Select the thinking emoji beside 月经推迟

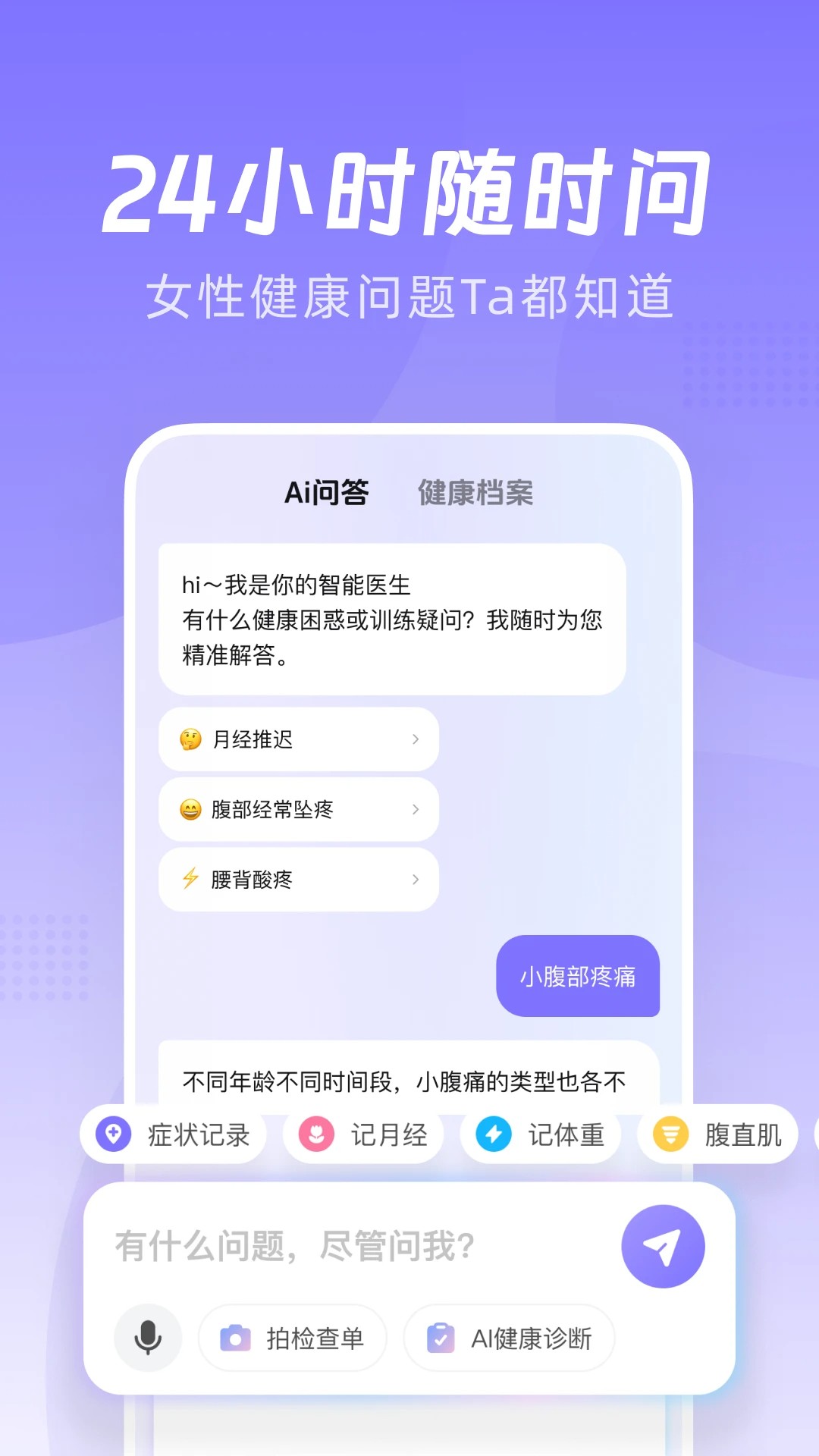190,739
